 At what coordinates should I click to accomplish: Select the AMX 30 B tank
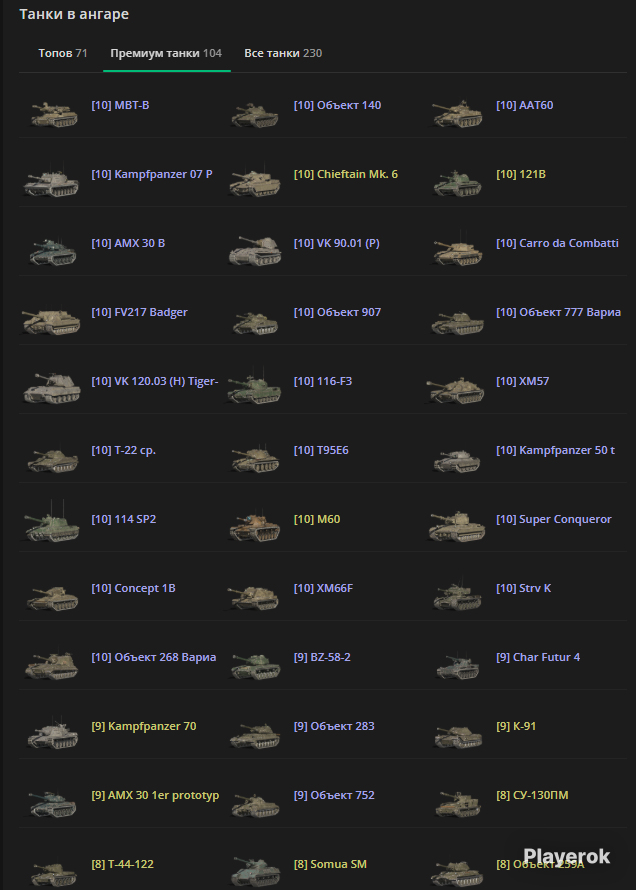128,244
